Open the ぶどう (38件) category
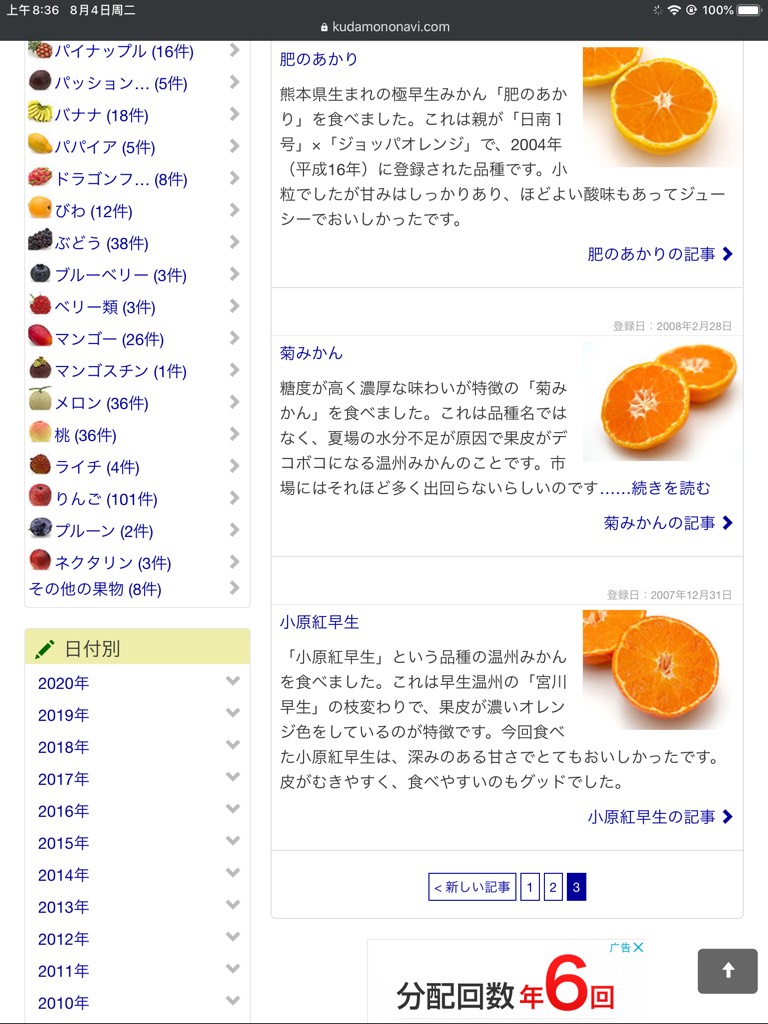The image size is (768, 1024). (101, 243)
